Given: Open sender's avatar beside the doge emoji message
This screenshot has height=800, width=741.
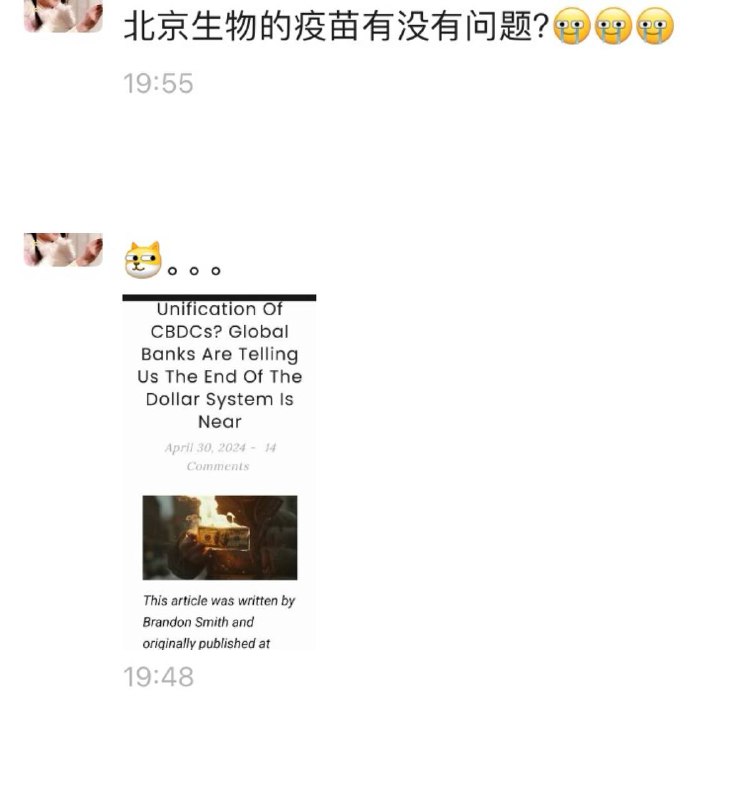Looking at the screenshot, I should [x=63, y=250].
